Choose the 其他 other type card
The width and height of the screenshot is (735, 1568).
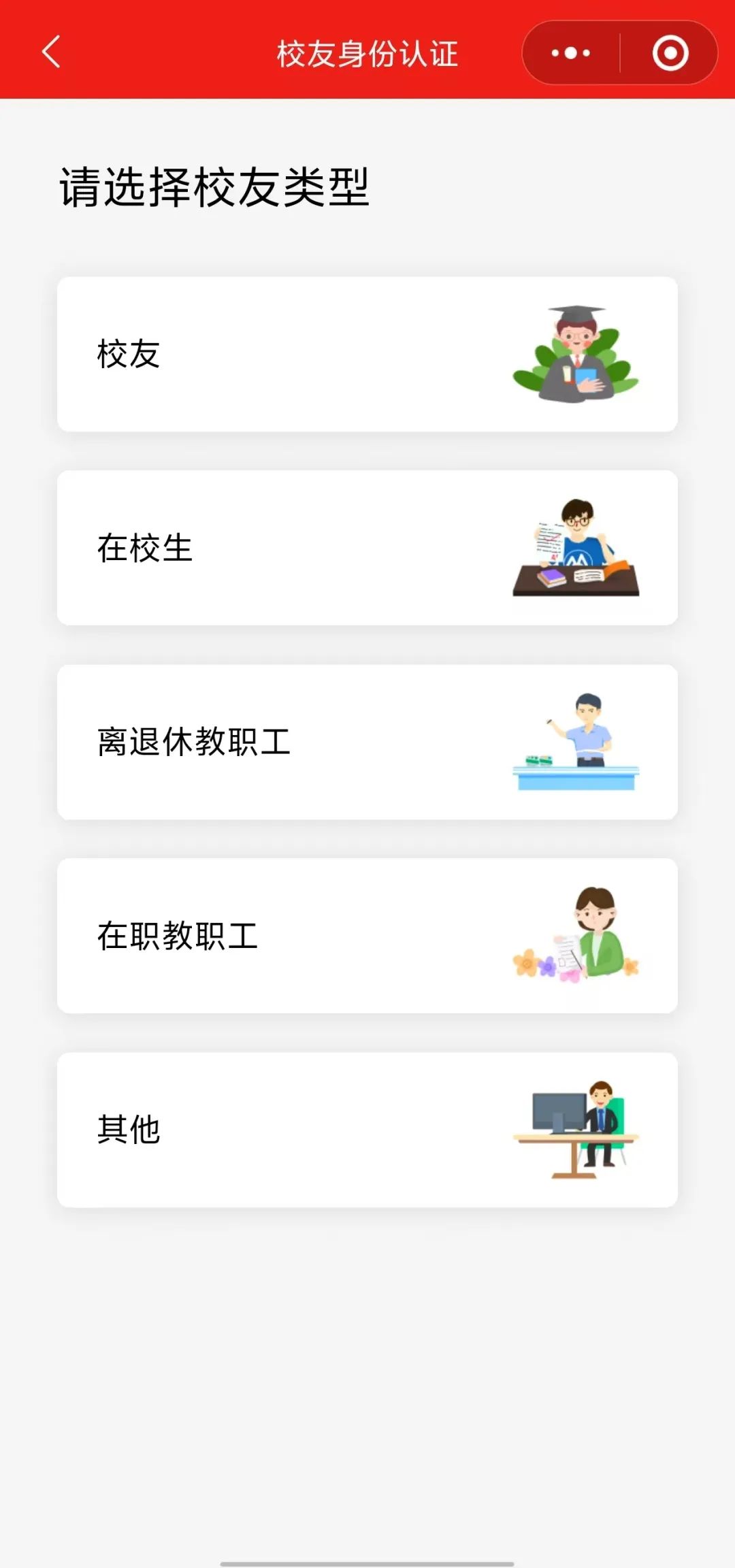[x=367, y=1130]
